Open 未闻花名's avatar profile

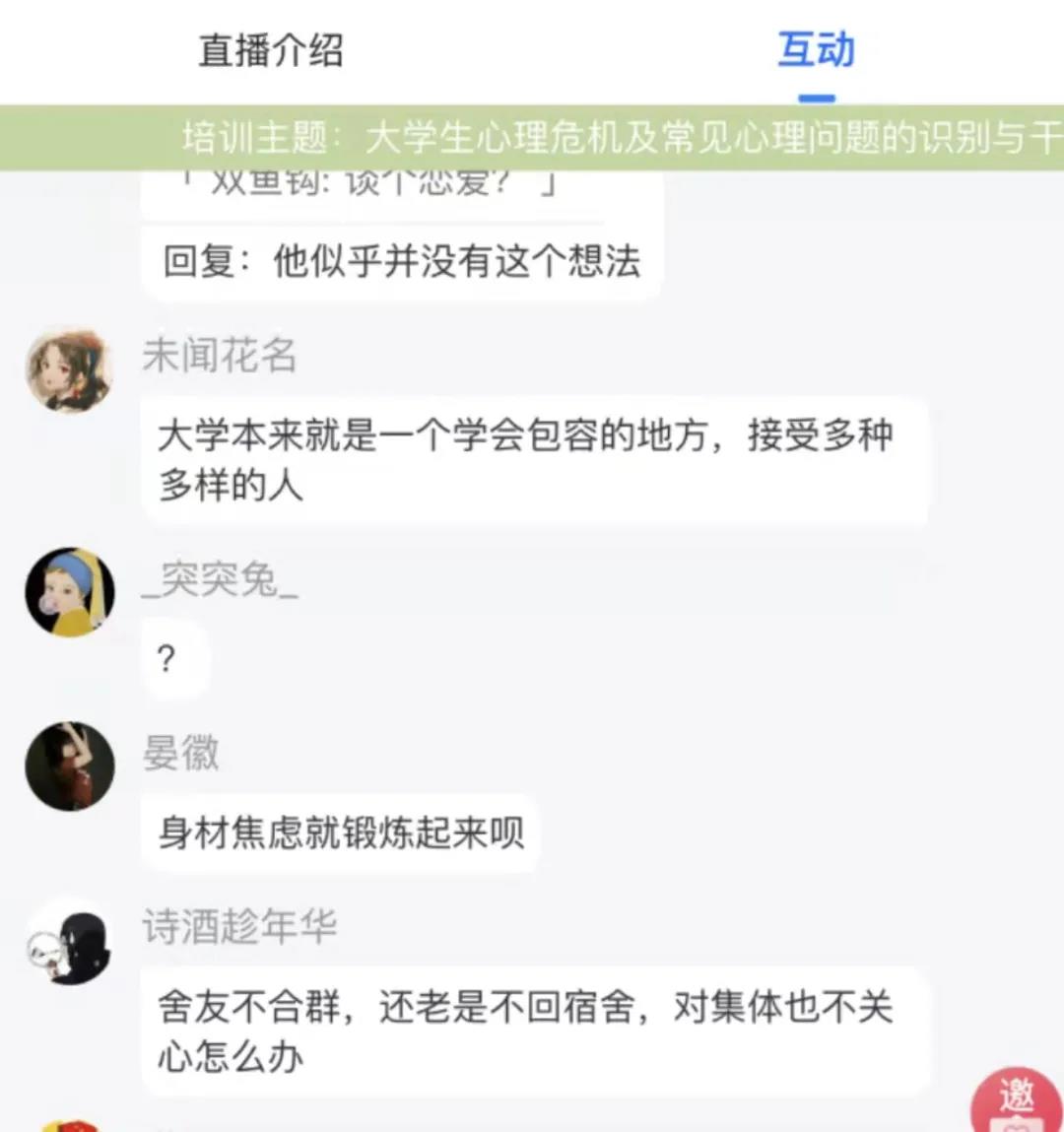click(69, 369)
